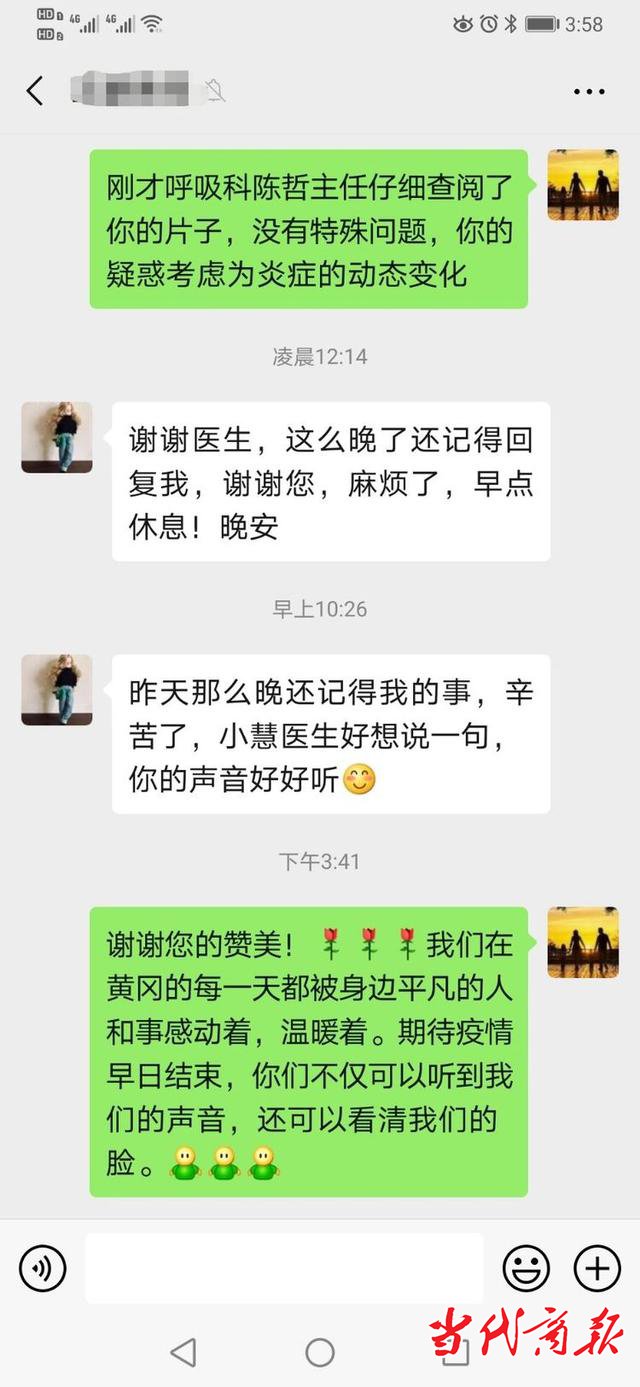Open the emoji sticker panel
The height and width of the screenshot is (1387, 640).
coord(525,1269)
